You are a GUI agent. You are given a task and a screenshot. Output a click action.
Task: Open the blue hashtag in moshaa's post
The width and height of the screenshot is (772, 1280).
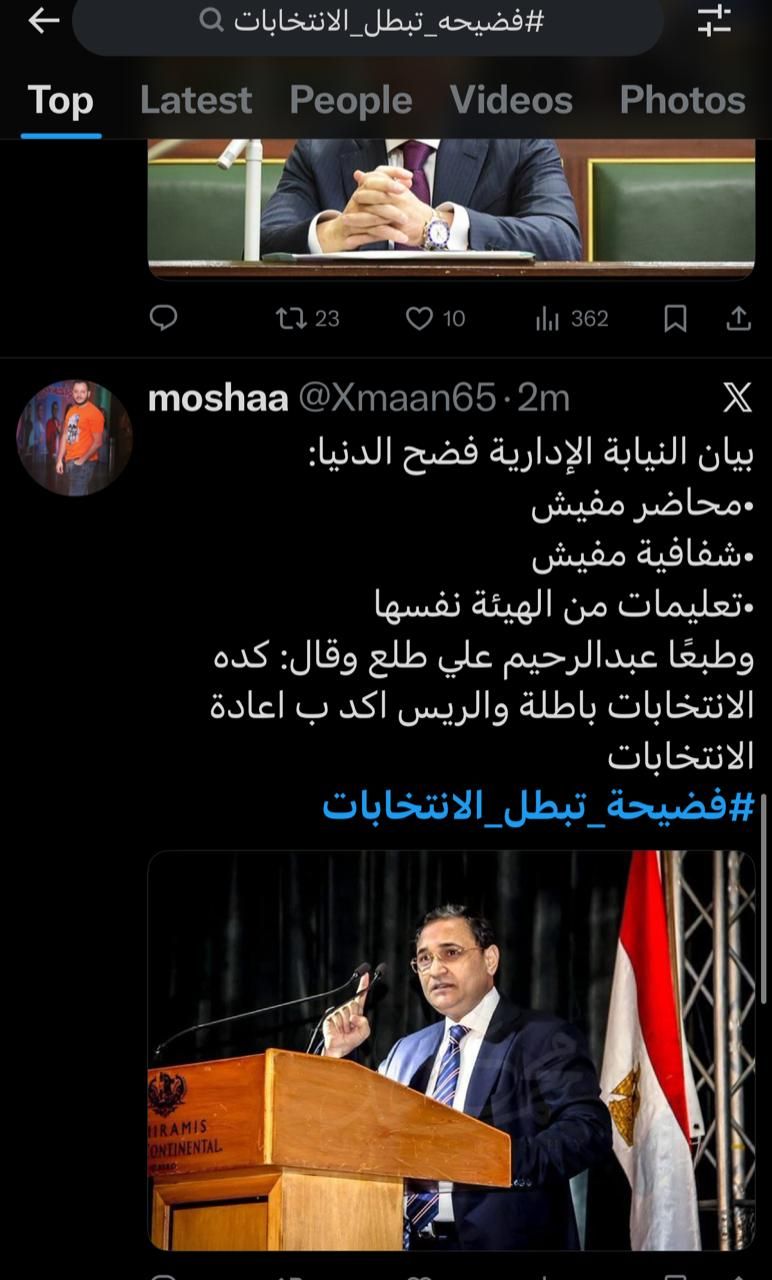tap(537, 807)
